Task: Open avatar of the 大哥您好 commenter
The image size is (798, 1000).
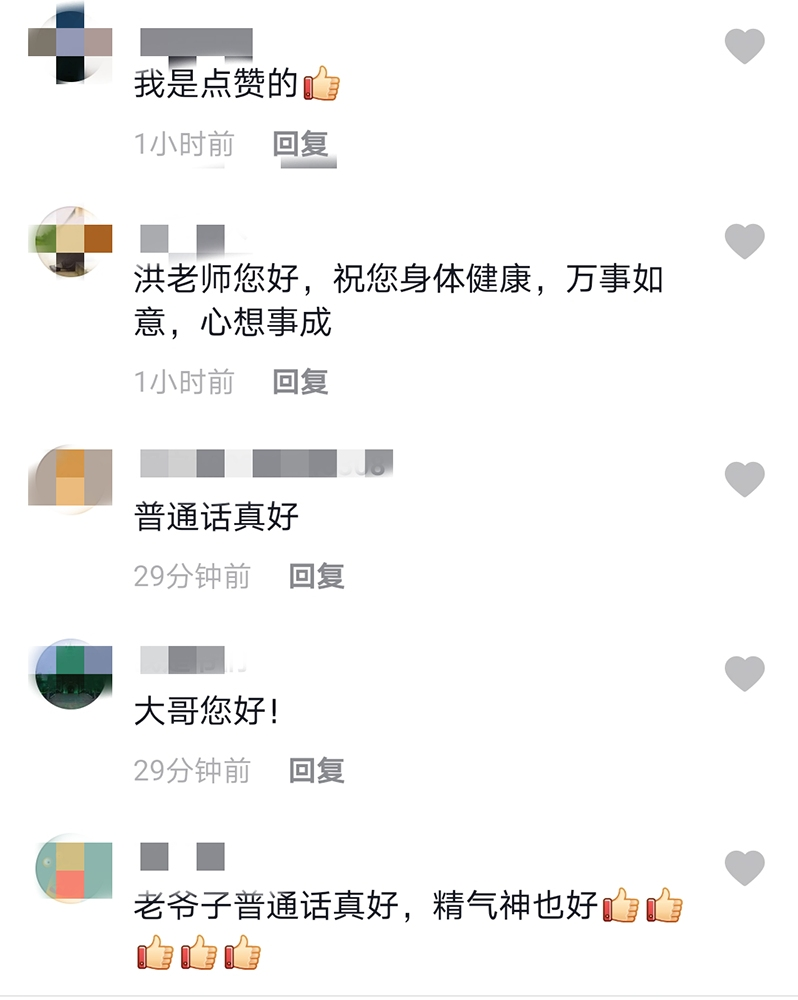Action: point(70,673)
